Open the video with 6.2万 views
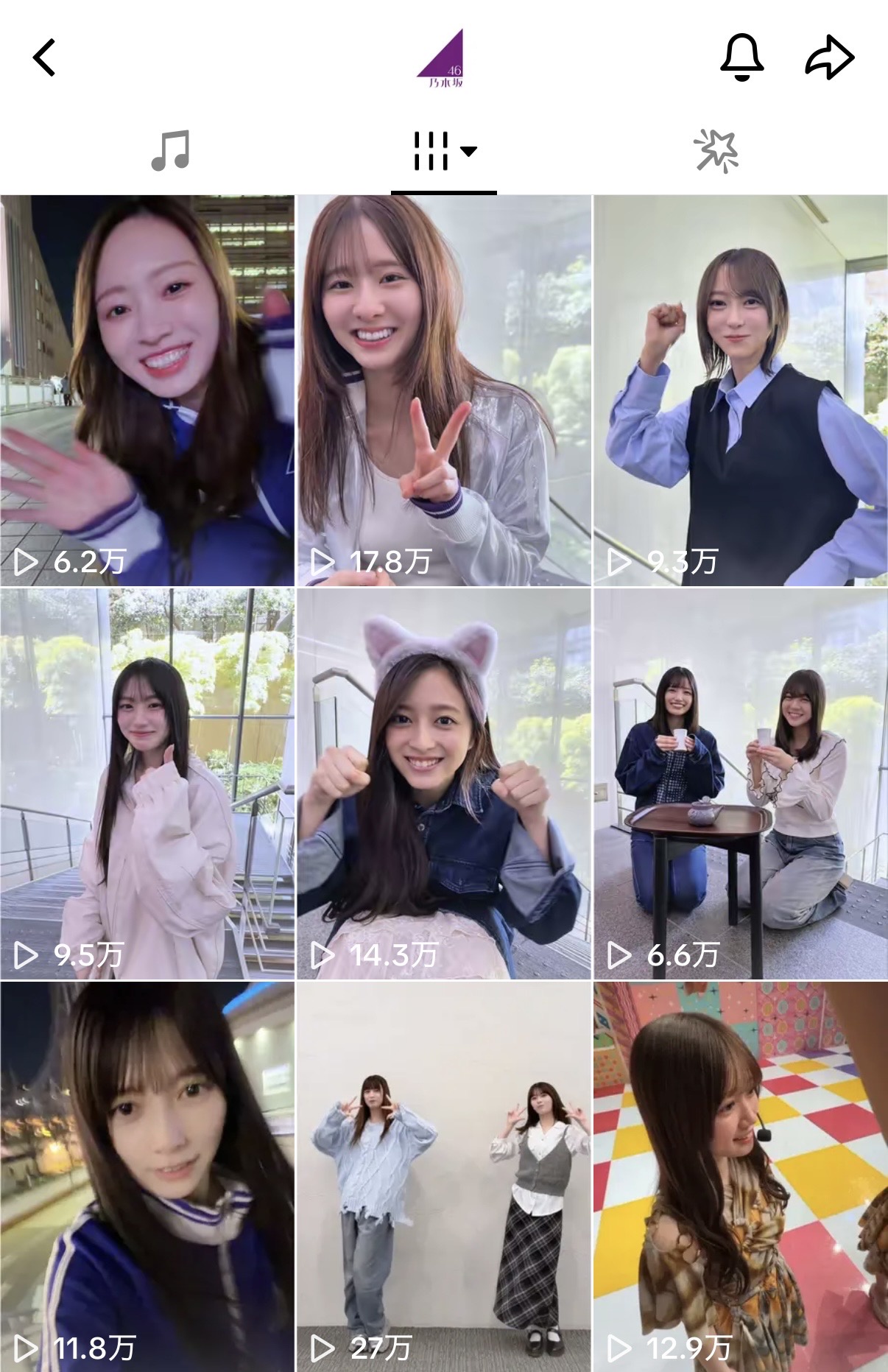Screen dimensions: 888x1372 coord(147,390)
